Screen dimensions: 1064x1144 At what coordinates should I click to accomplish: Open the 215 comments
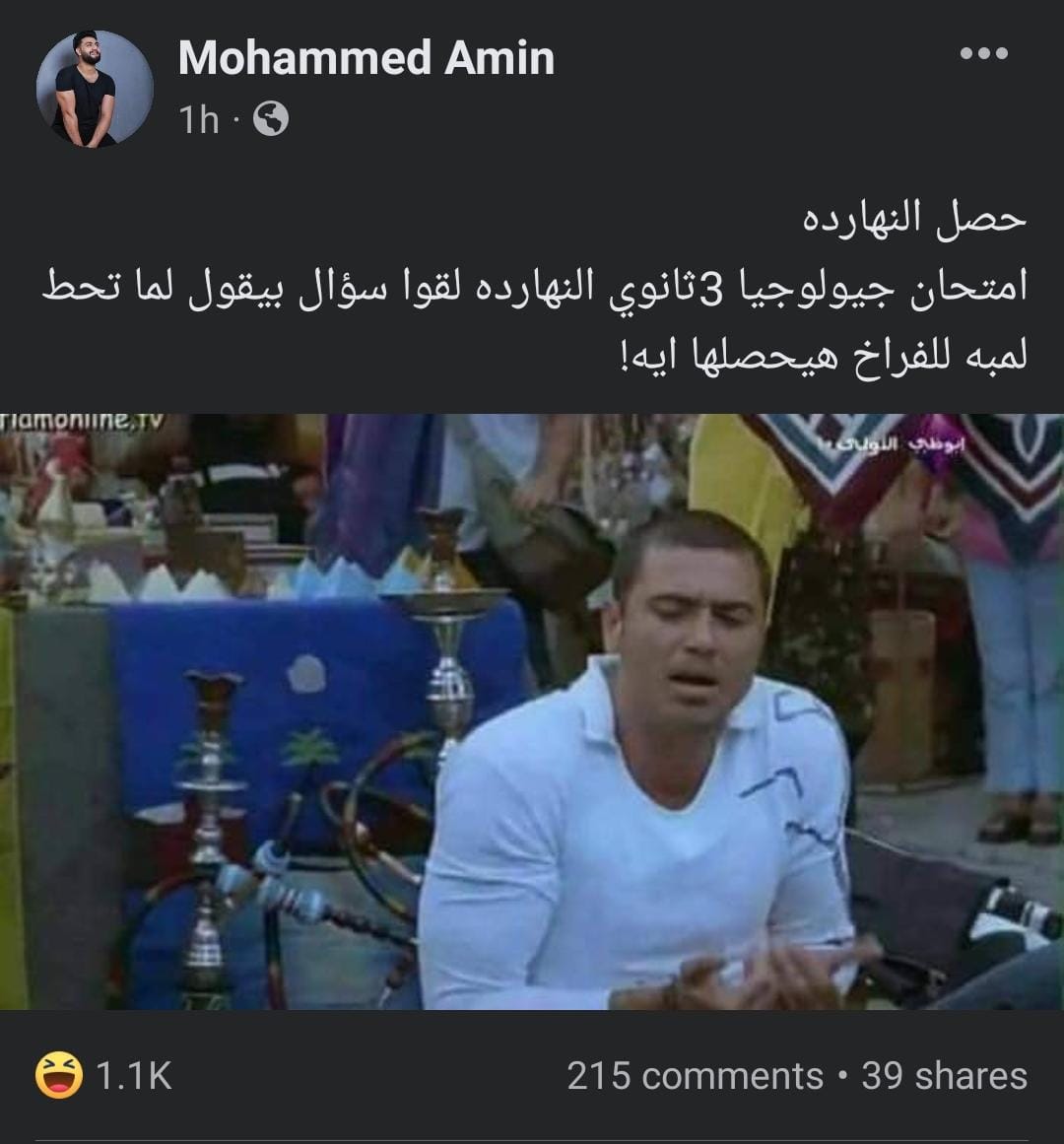click(695, 1076)
